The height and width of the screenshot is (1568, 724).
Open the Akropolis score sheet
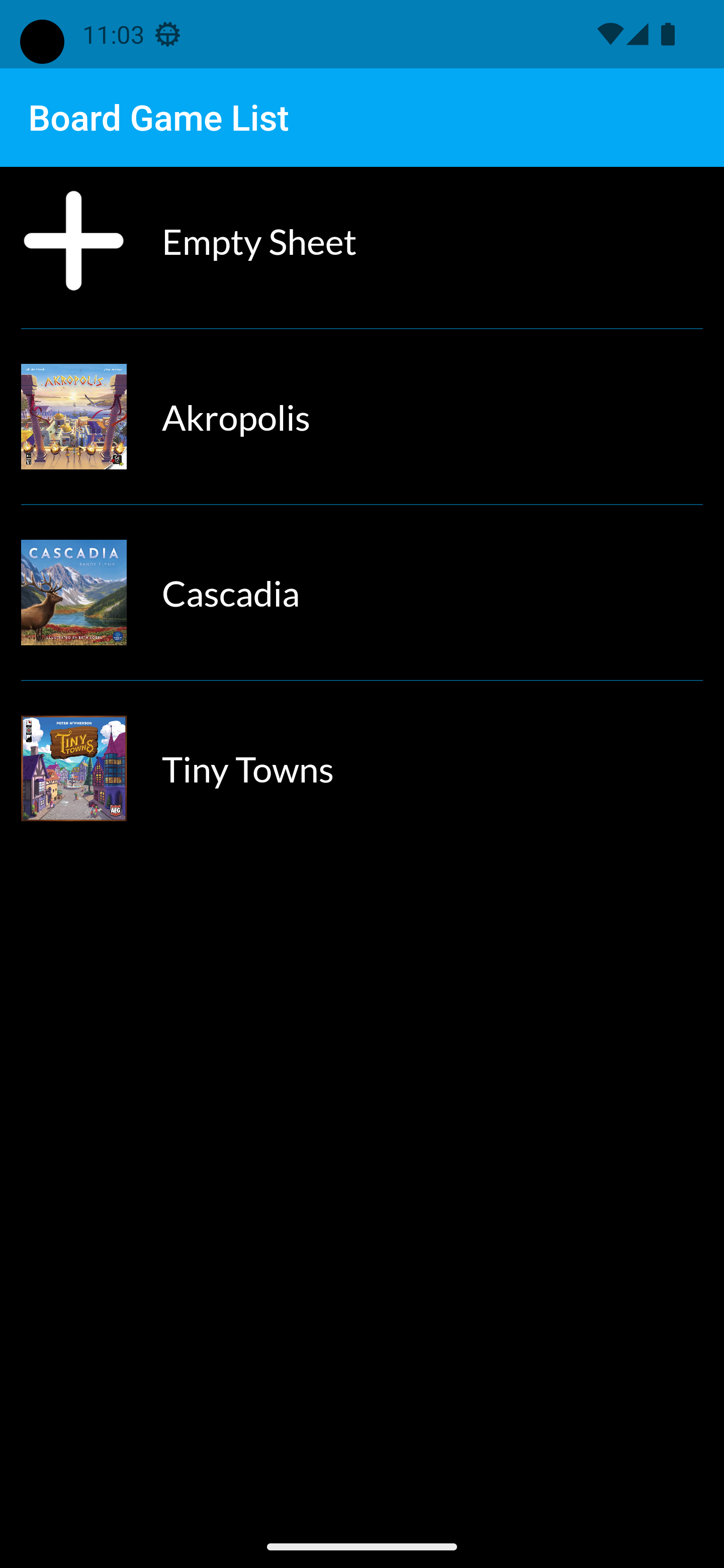coord(236,418)
